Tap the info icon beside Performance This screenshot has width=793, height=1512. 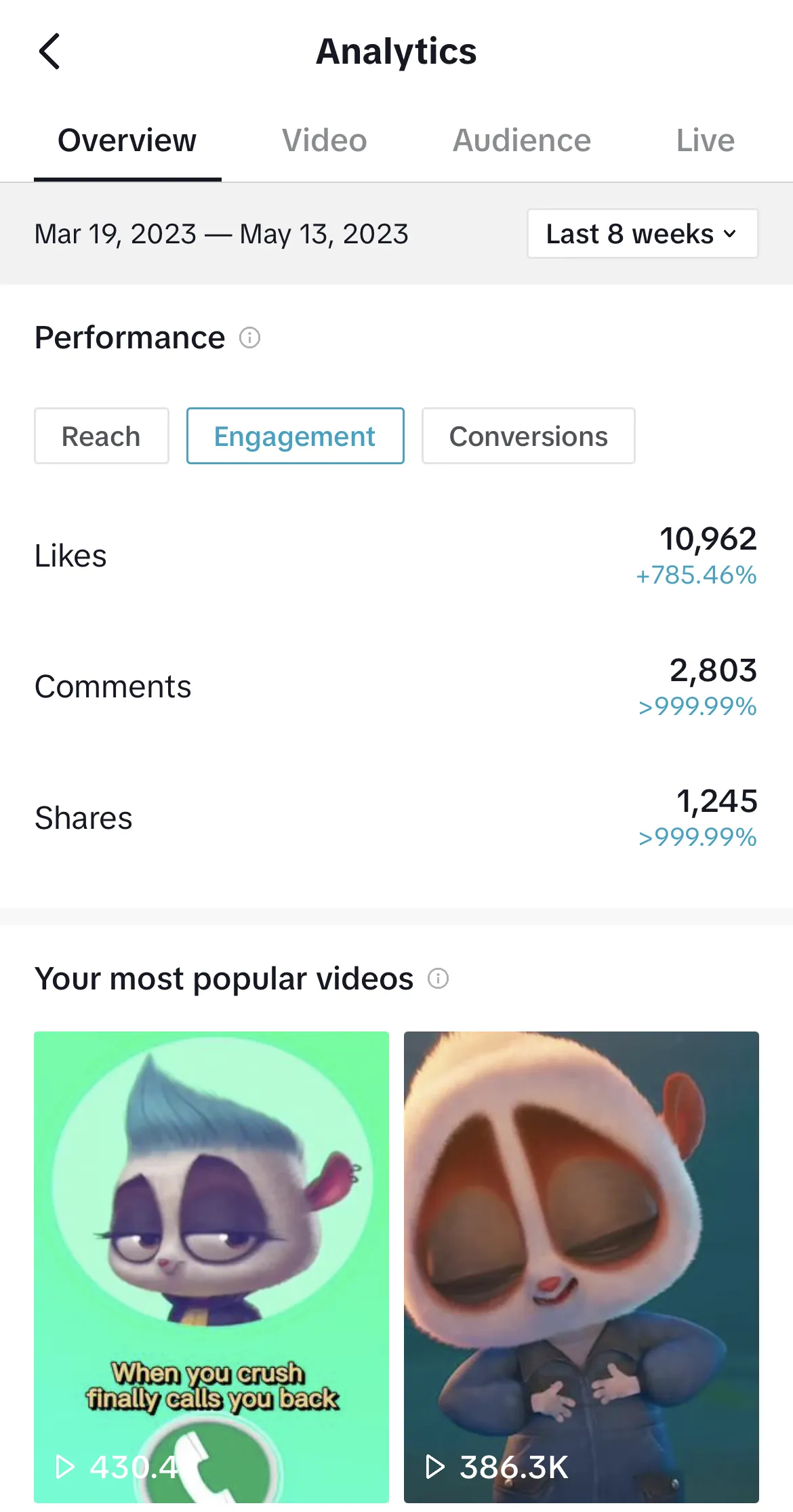click(249, 338)
